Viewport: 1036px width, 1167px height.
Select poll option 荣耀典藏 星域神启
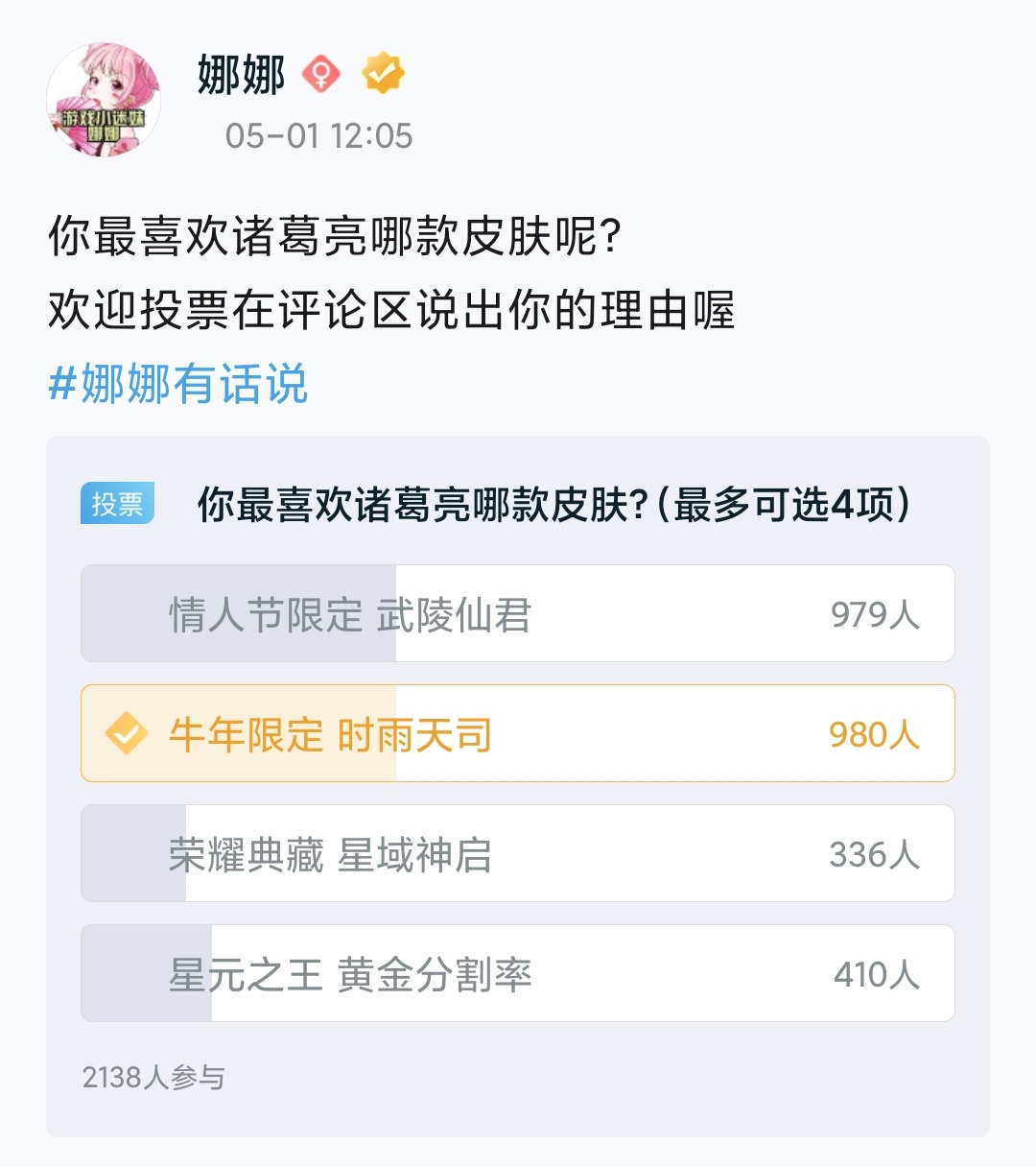point(518,854)
